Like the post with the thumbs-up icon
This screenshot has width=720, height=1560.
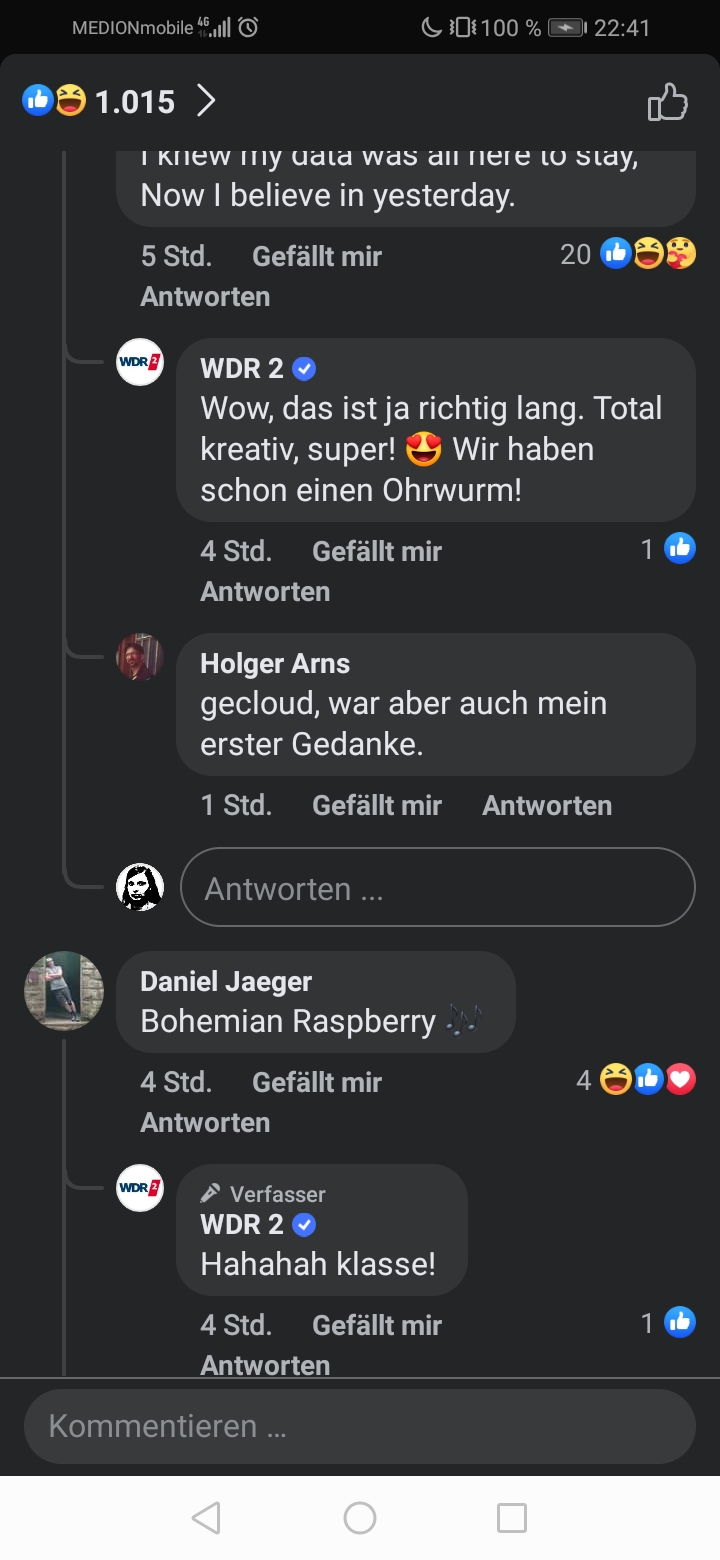tap(667, 102)
